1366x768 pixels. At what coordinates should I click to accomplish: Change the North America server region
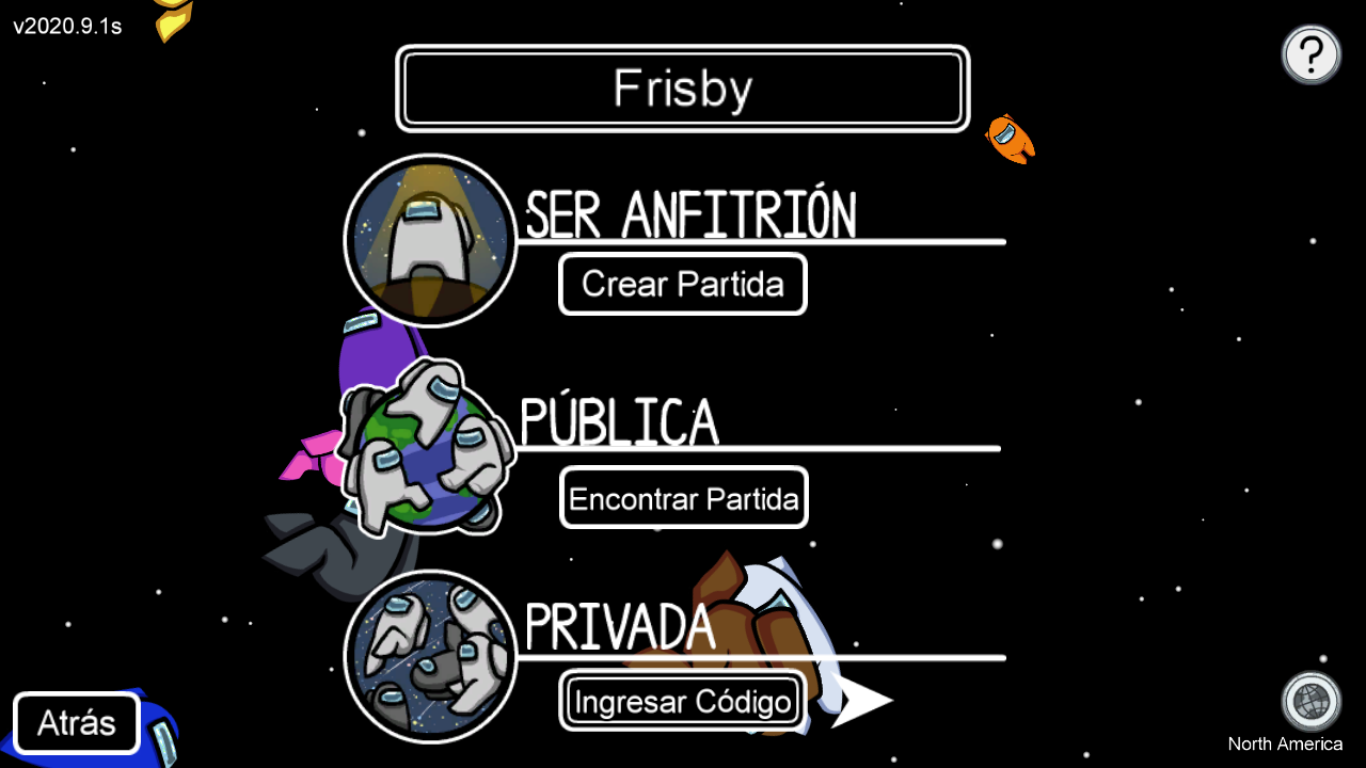(x=1311, y=703)
